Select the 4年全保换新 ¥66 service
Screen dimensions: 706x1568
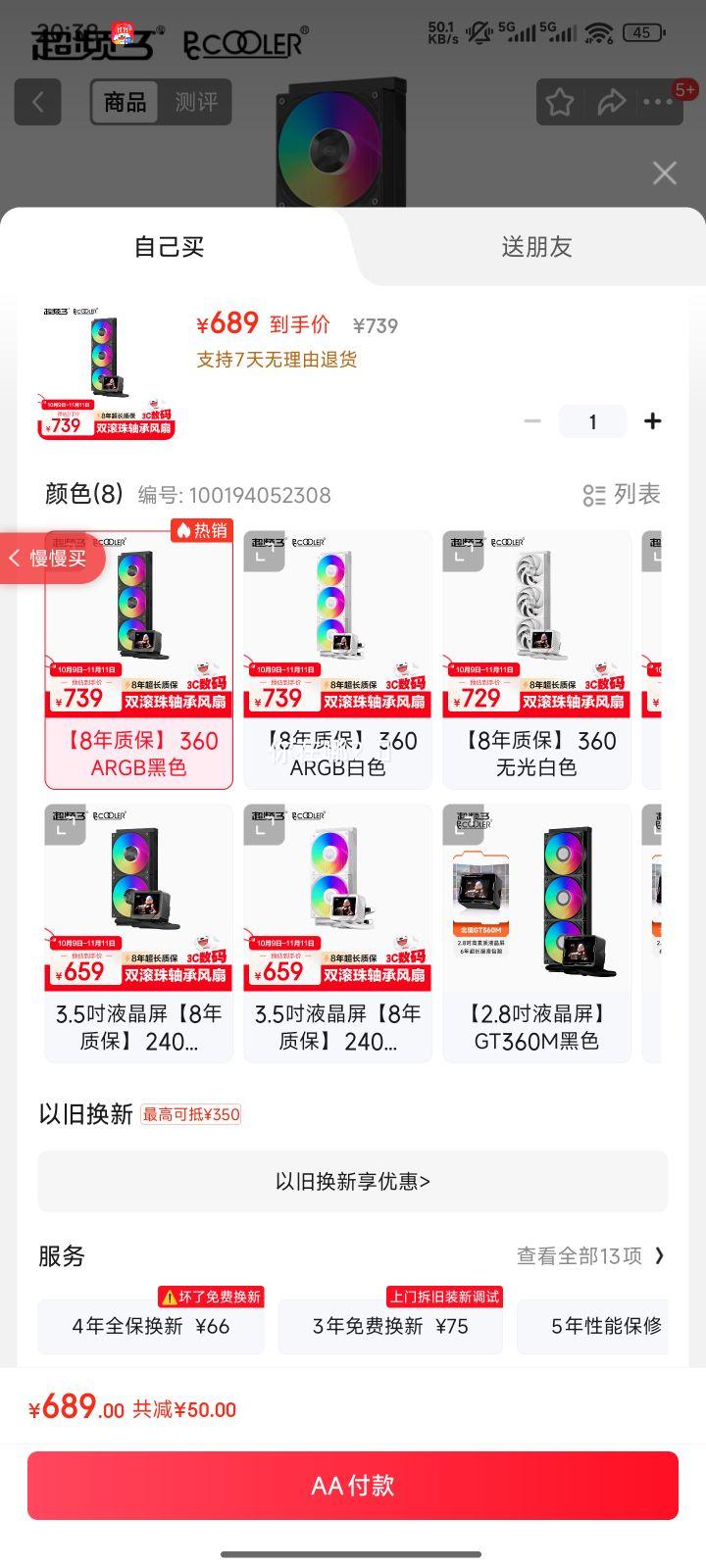151,1327
